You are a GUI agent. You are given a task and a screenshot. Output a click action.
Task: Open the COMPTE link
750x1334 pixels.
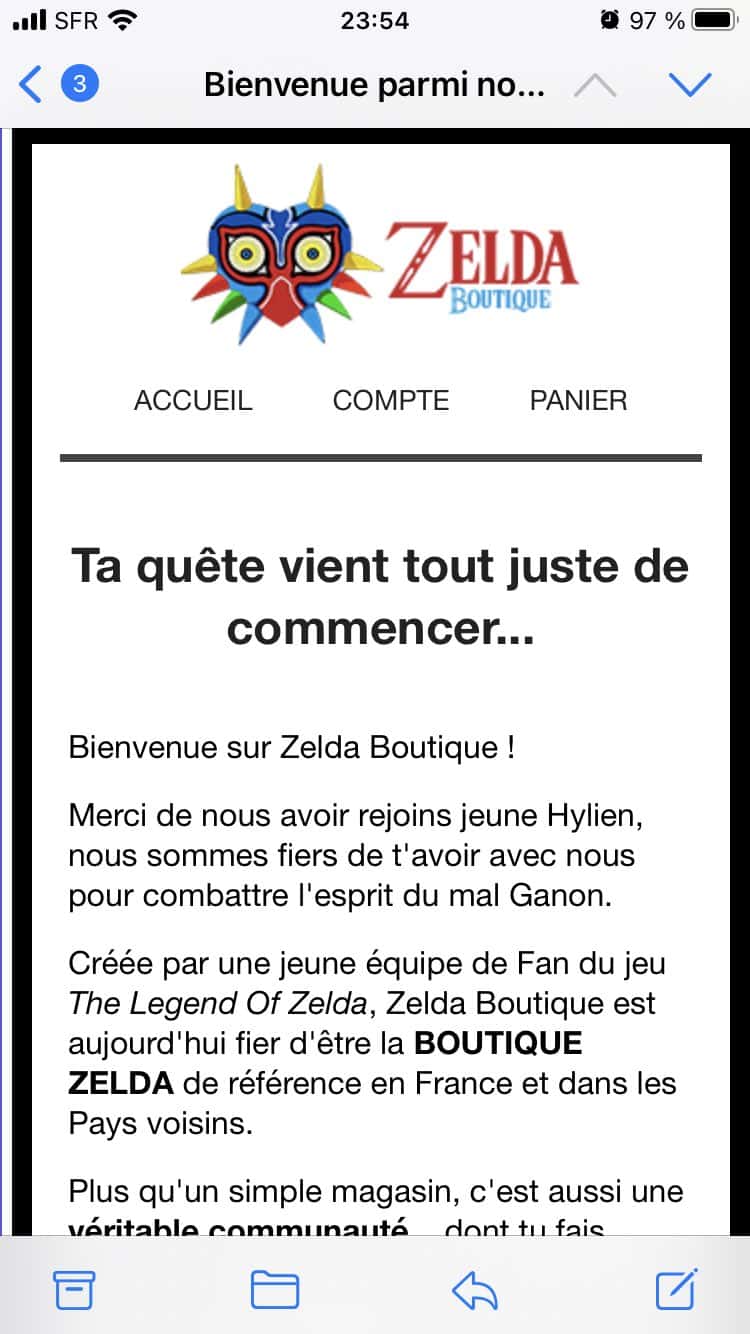pyautogui.click(x=391, y=401)
